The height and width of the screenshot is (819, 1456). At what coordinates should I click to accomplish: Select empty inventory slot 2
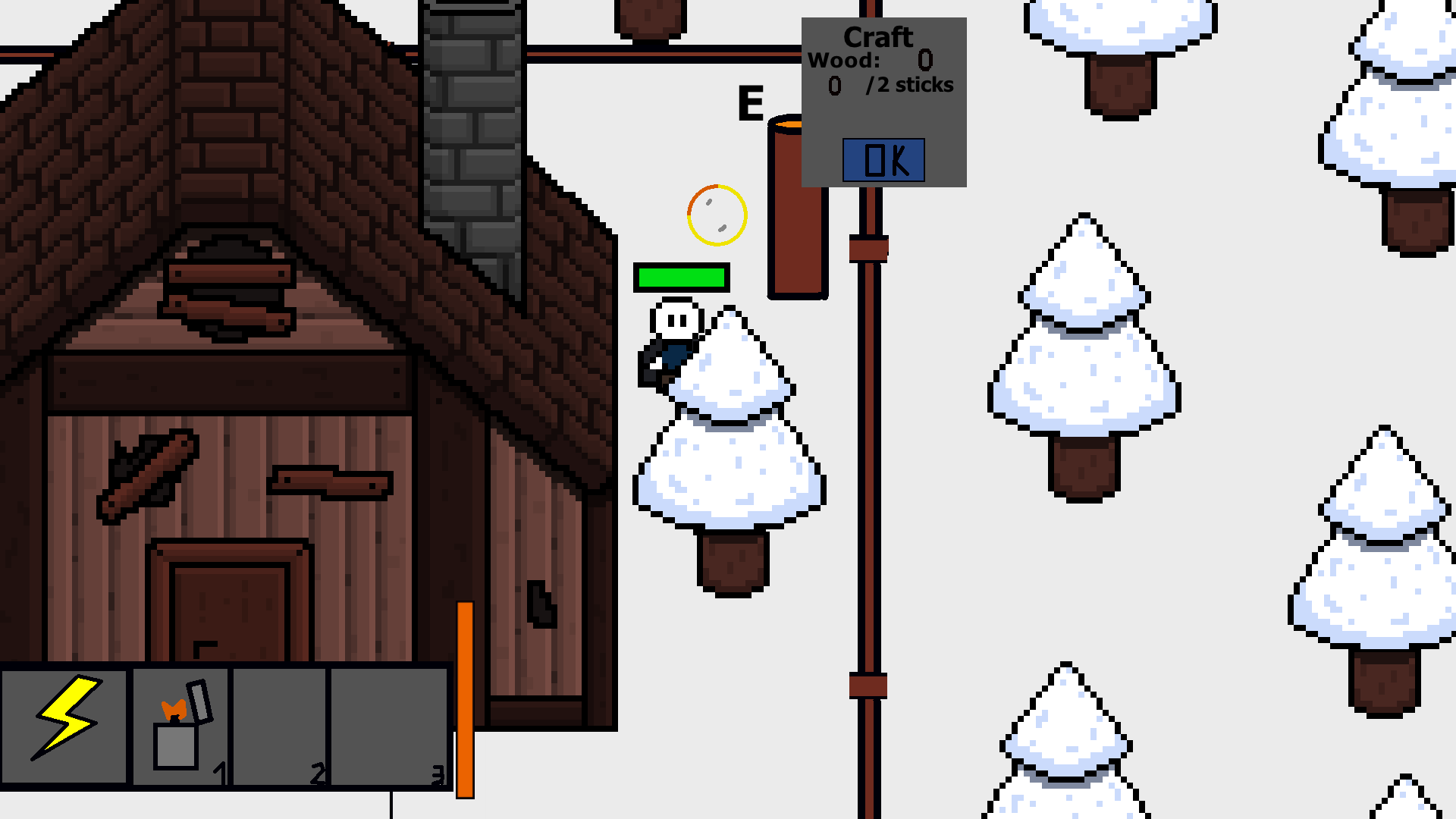tap(280, 726)
